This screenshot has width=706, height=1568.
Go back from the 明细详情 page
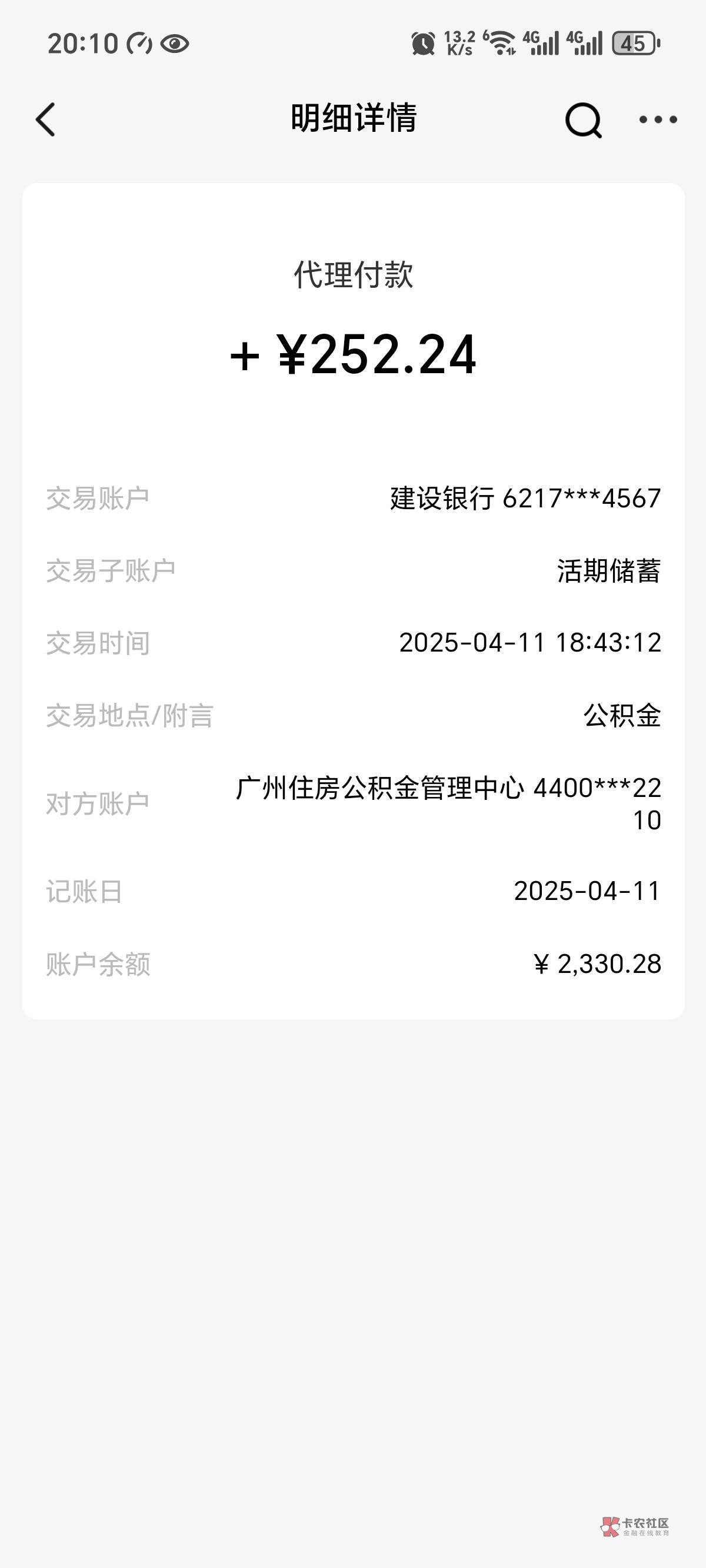46,119
